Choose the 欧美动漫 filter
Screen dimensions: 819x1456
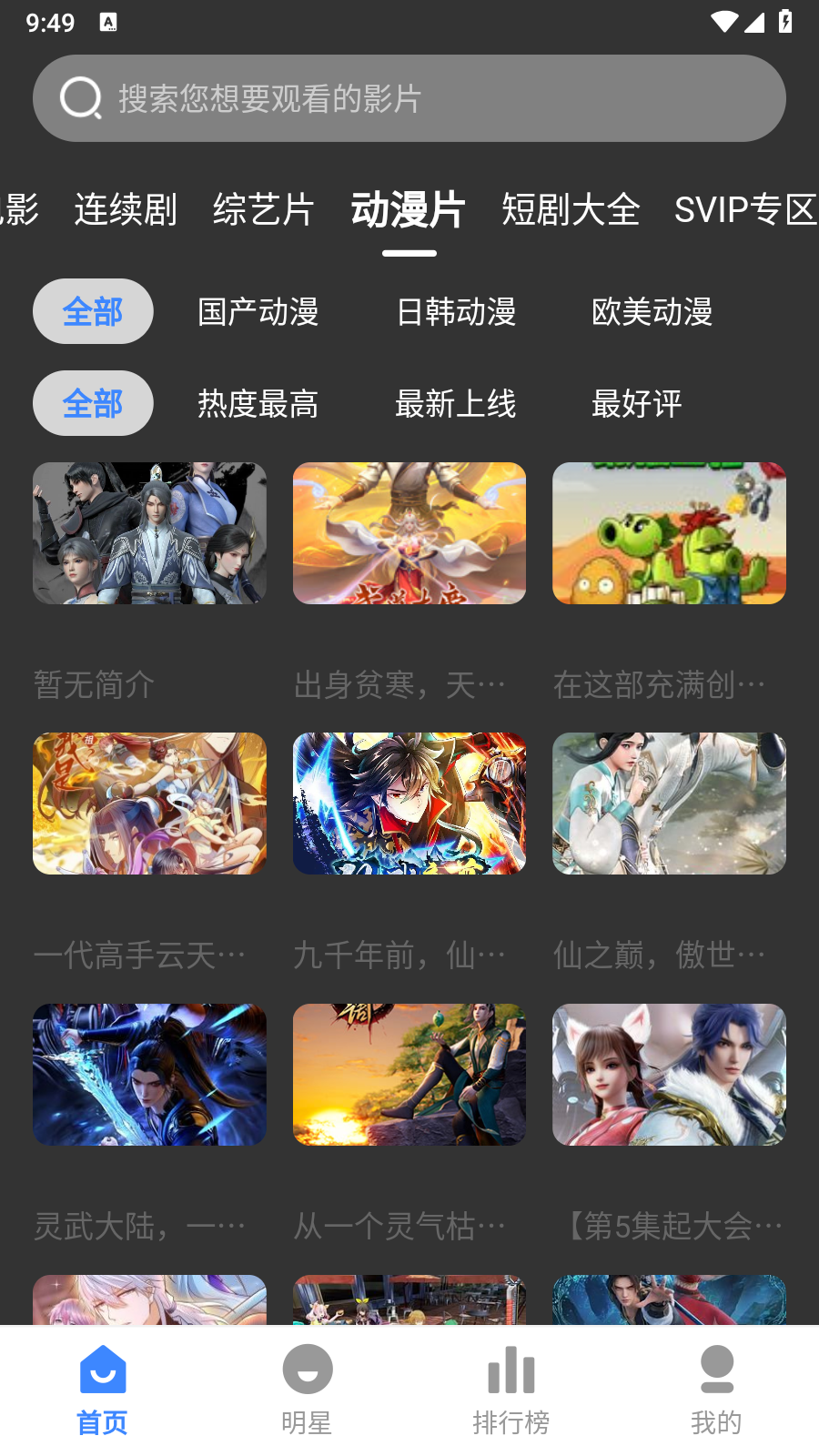tap(652, 312)
